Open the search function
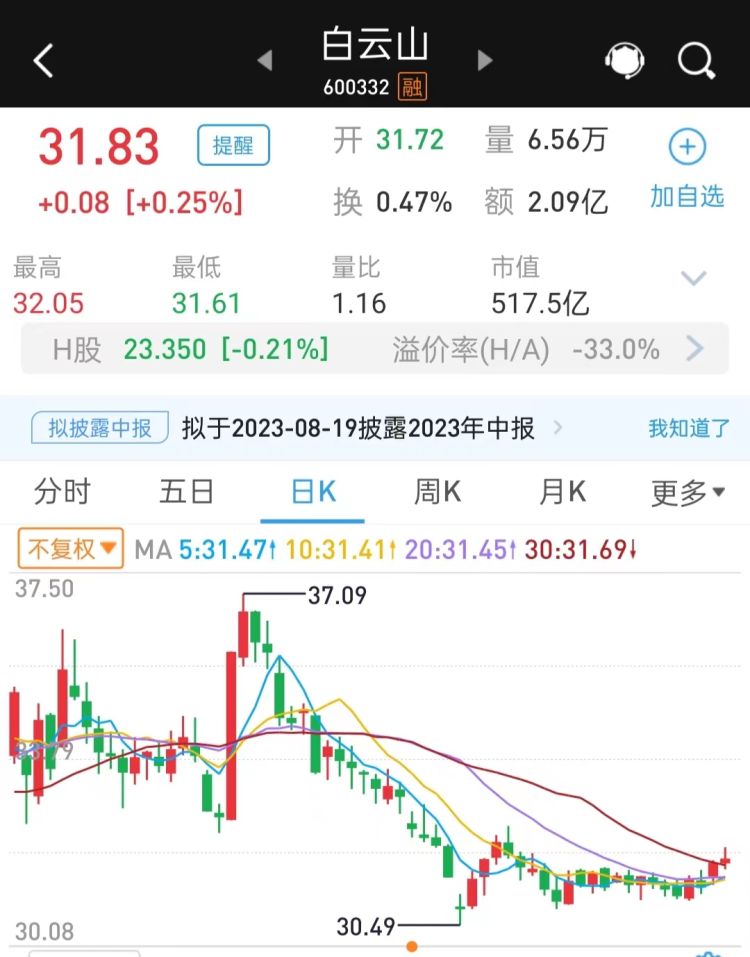750x957 pixels. point(695,60)
